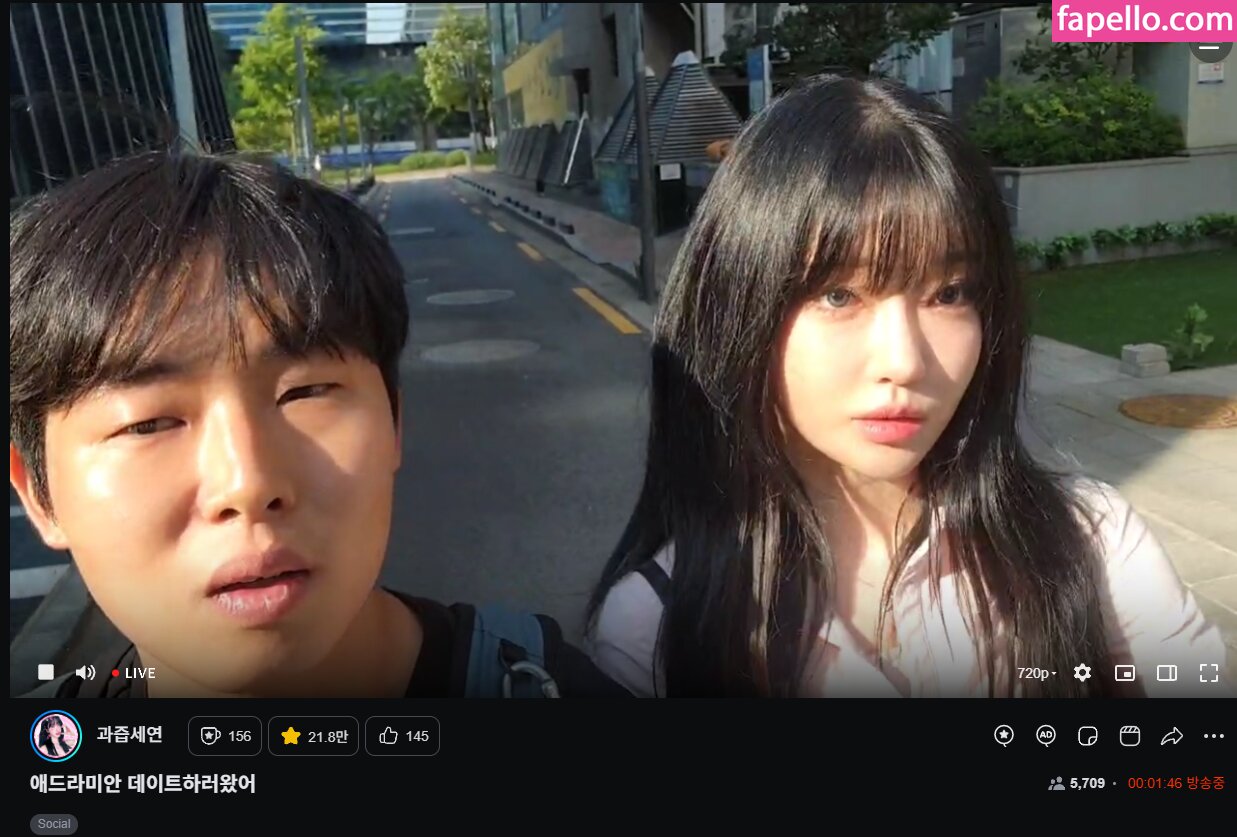Open the more options menu
The image size is (1237, 837).
tap(1213, 736)
